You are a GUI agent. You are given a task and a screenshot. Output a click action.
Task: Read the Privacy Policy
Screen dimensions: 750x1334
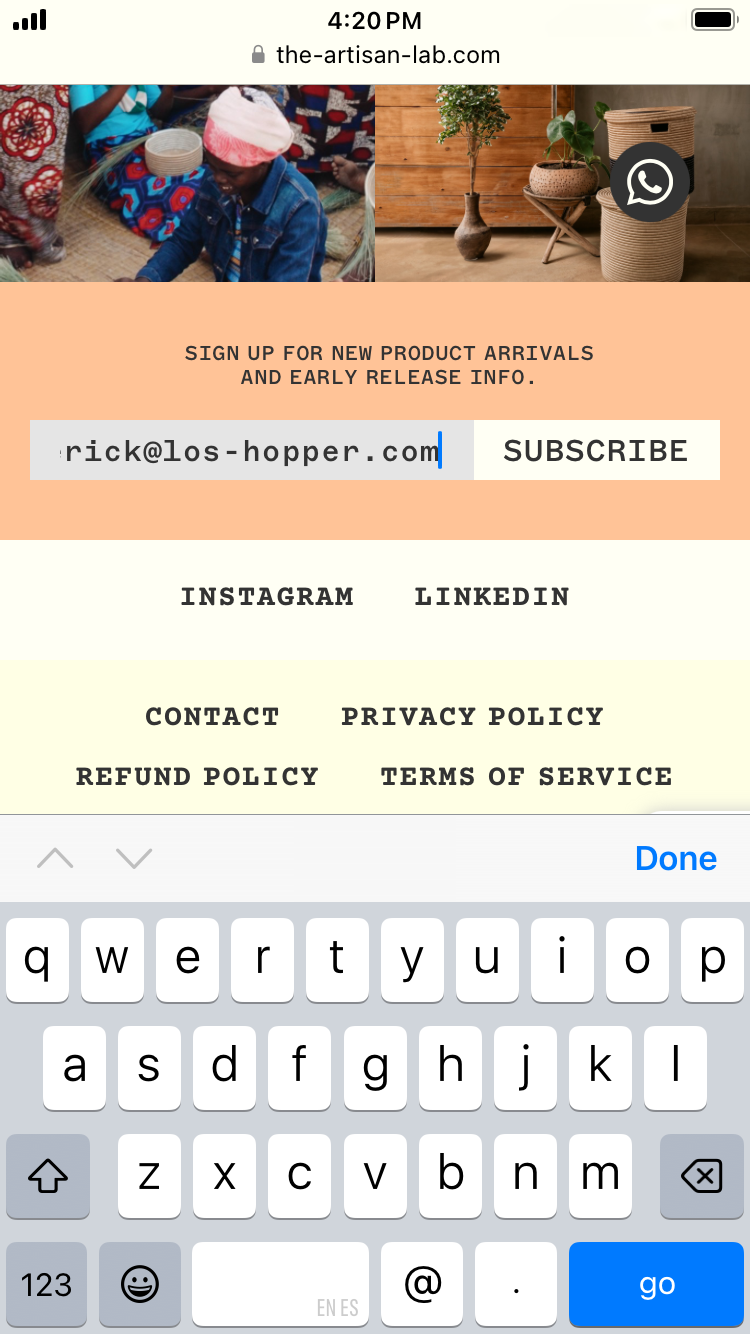472,717
